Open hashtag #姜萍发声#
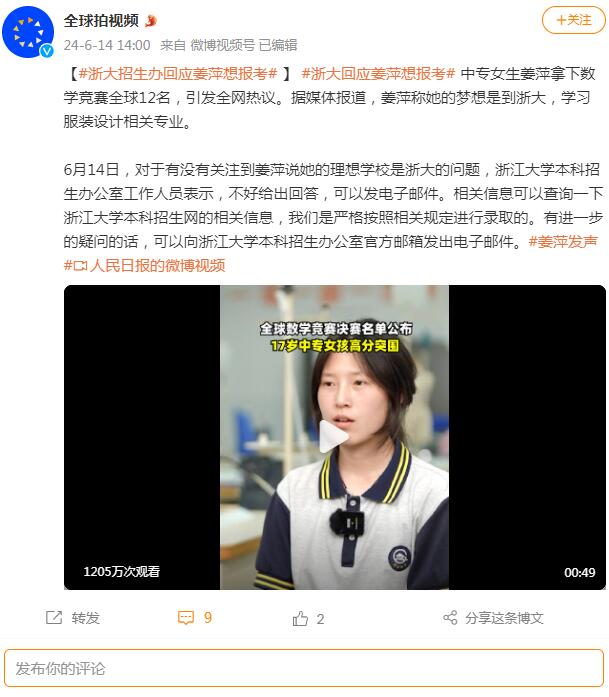Screen dimensions: 609x697 (x=562, y=241)
